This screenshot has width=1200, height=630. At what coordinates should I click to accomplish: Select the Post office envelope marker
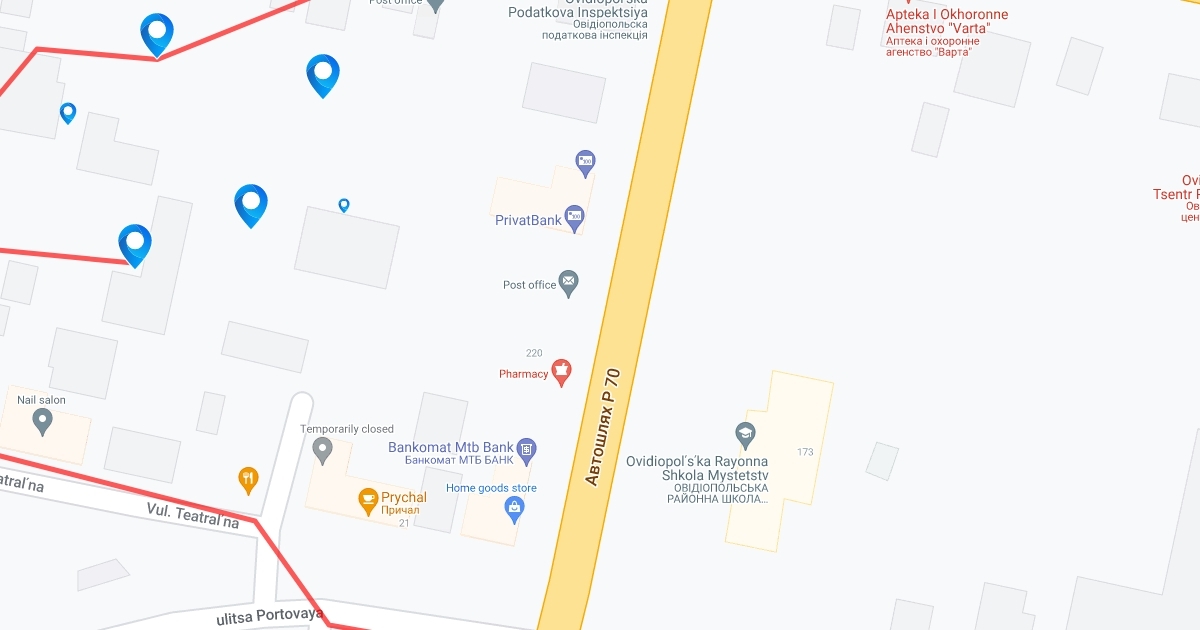coord(568,283)
